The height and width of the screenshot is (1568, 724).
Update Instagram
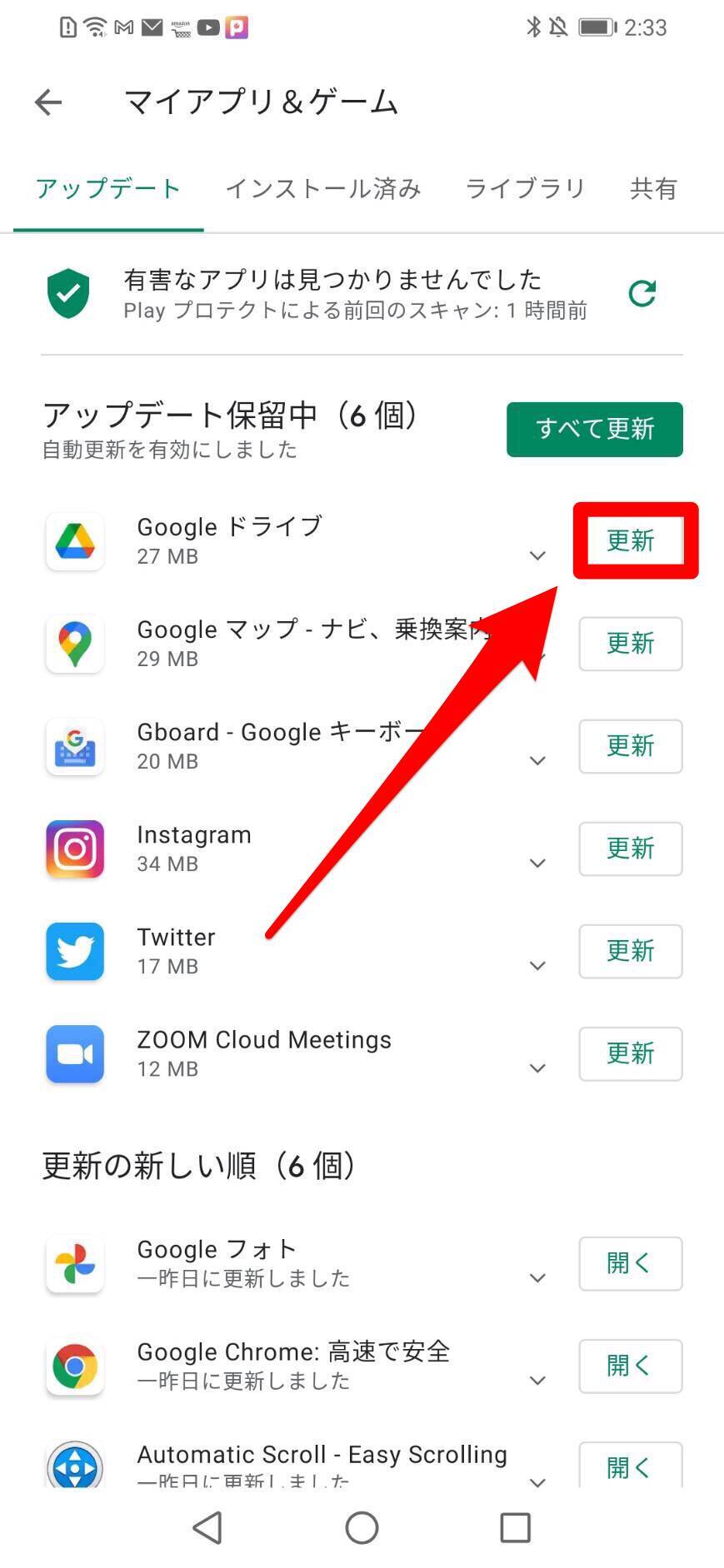tap(631, 848)
